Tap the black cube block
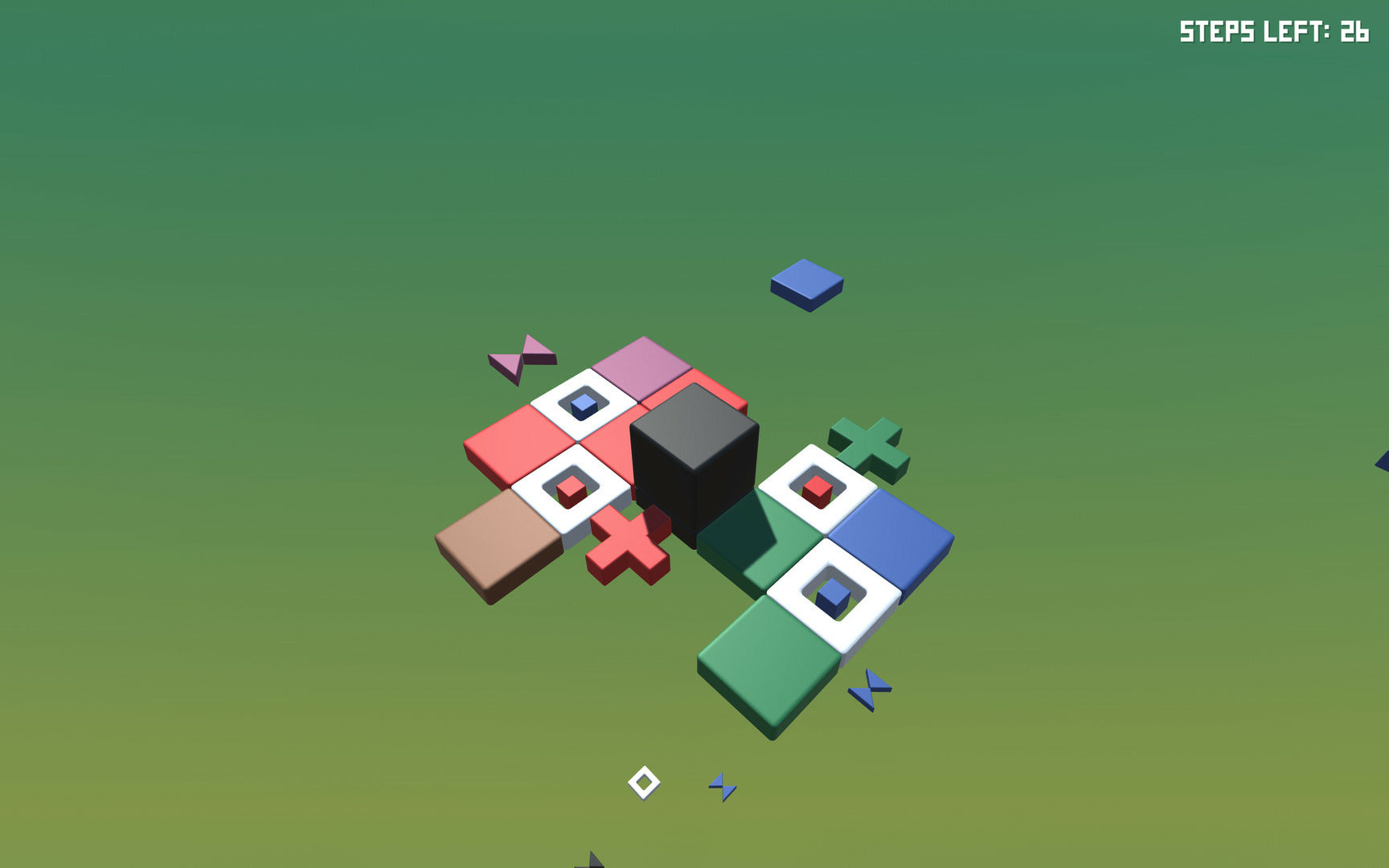 694,465
